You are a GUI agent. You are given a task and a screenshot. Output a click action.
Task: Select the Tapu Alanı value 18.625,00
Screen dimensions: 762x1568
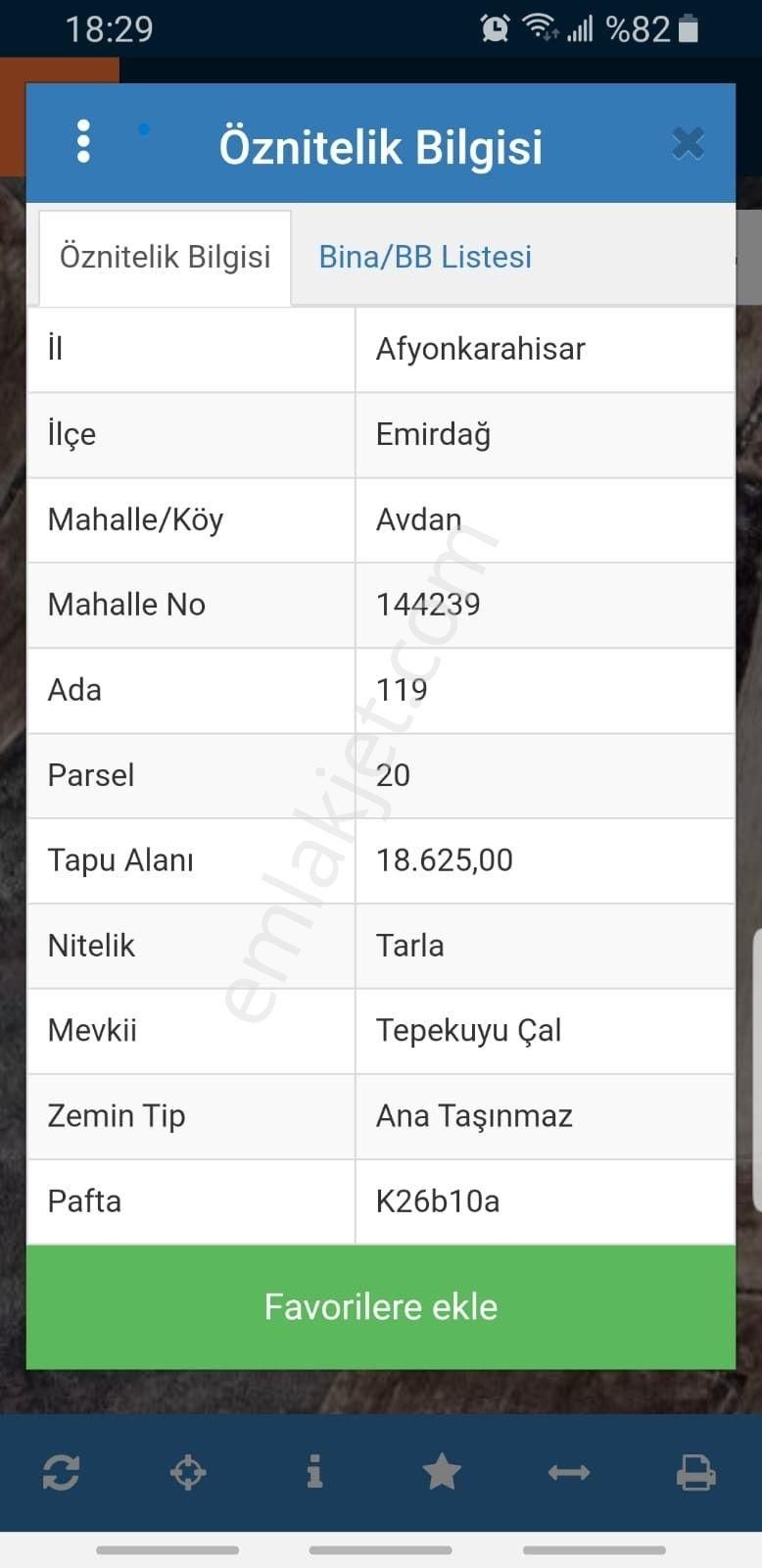tap(444, 860)
